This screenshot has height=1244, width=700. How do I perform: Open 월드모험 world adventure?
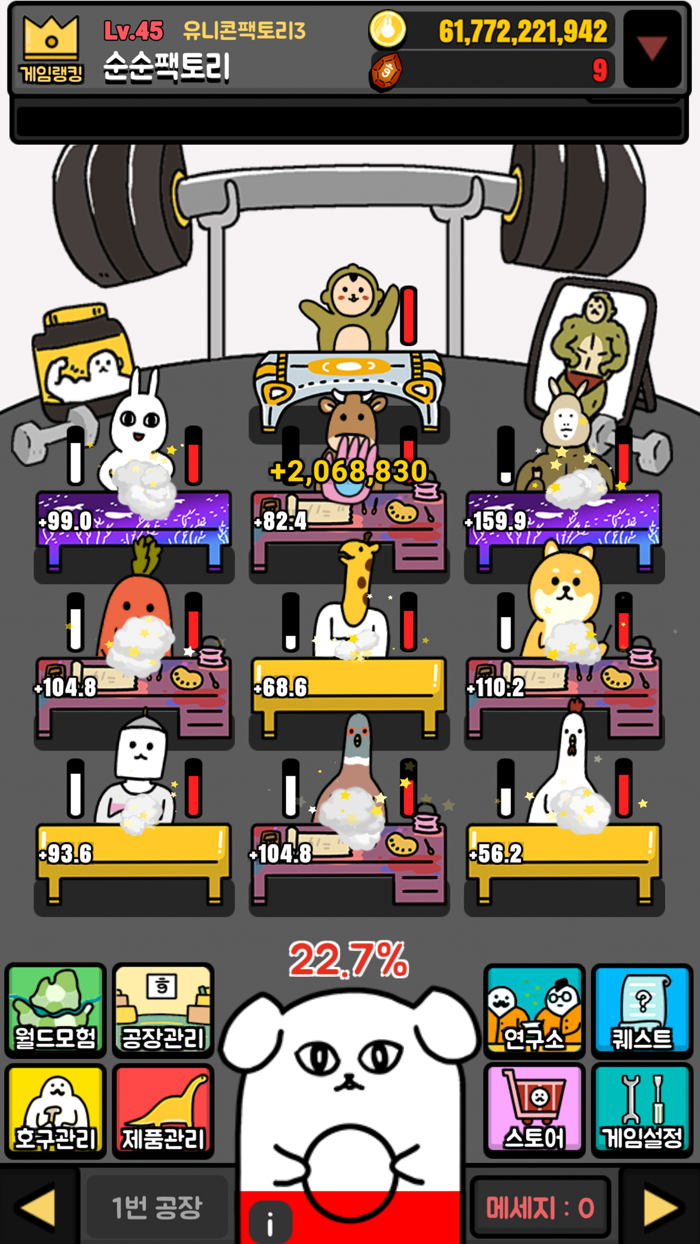(x=55, y=1010)
